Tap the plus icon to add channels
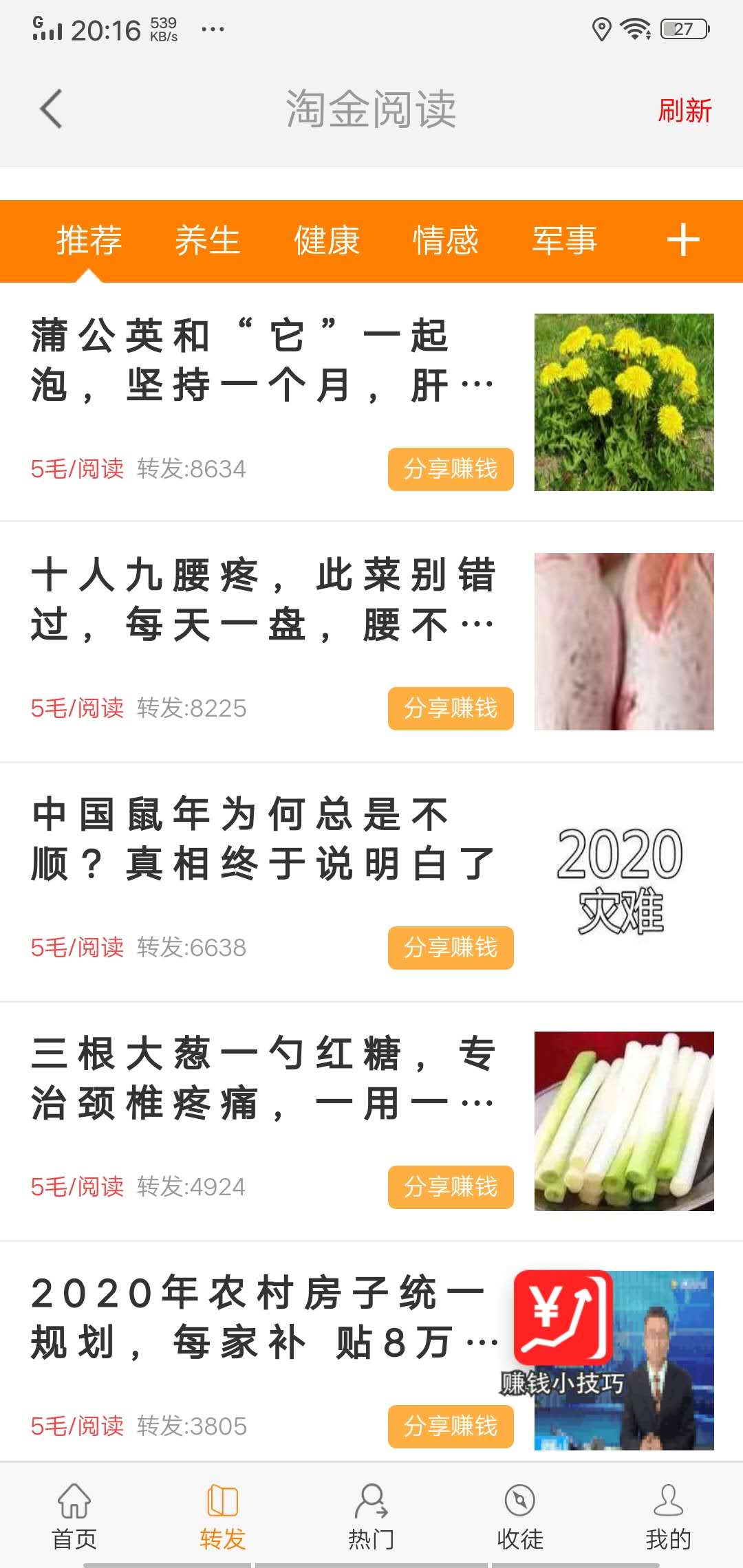The height and width of the screenshot is (1568, 743). (682, 241)
